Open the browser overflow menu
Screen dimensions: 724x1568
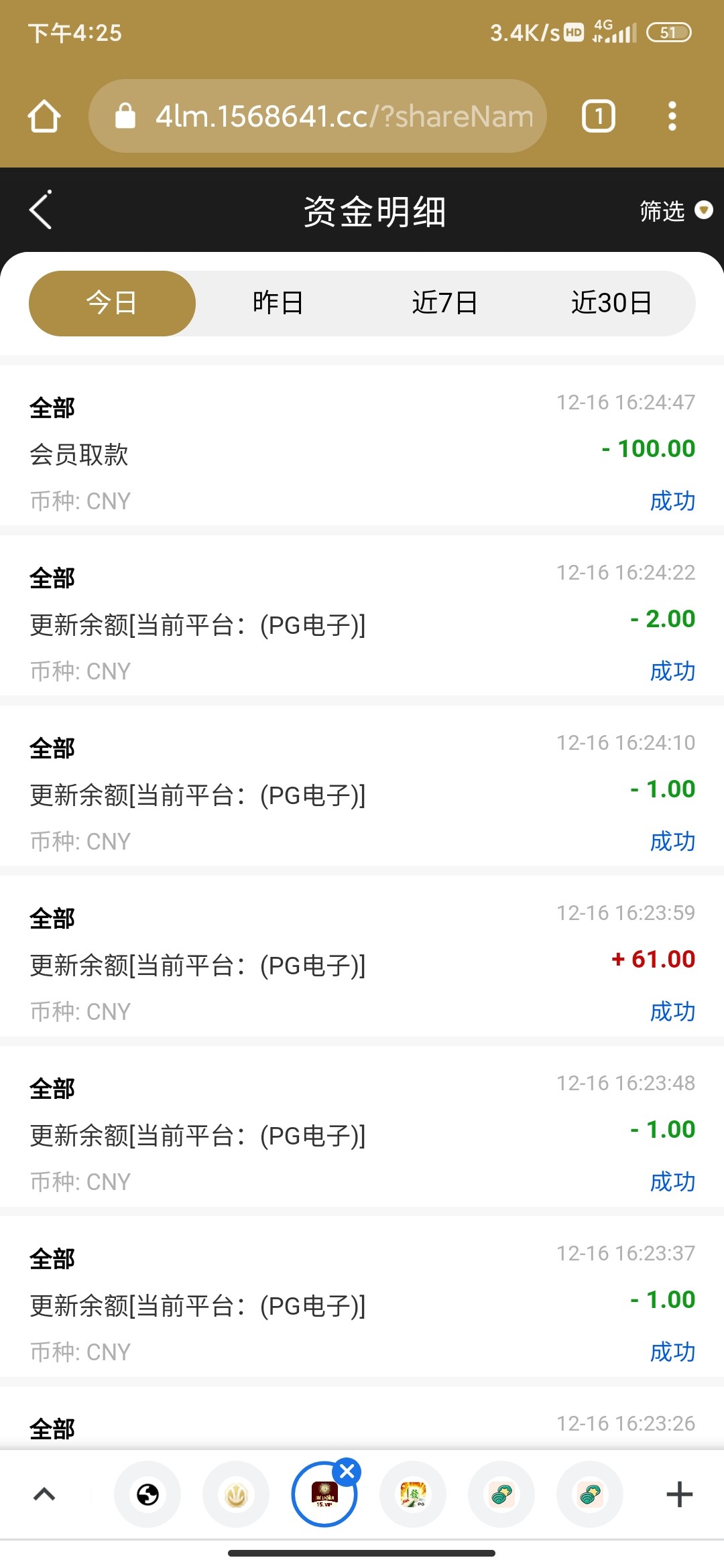click(672, 116)
